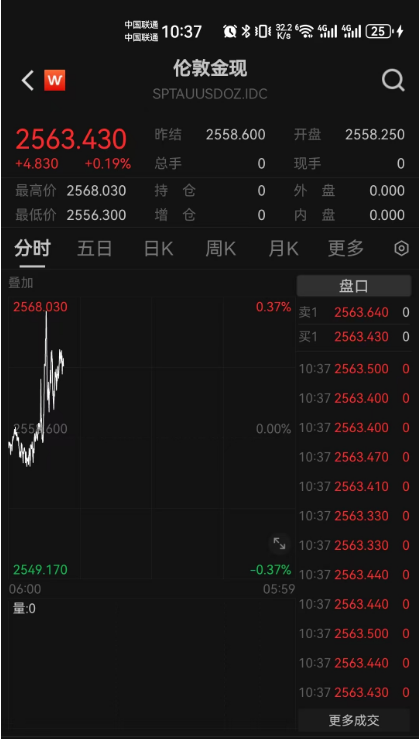Viewport: 420px width, 739px height.
Task: Select the 周K chart tab
Action: point(220,248)
